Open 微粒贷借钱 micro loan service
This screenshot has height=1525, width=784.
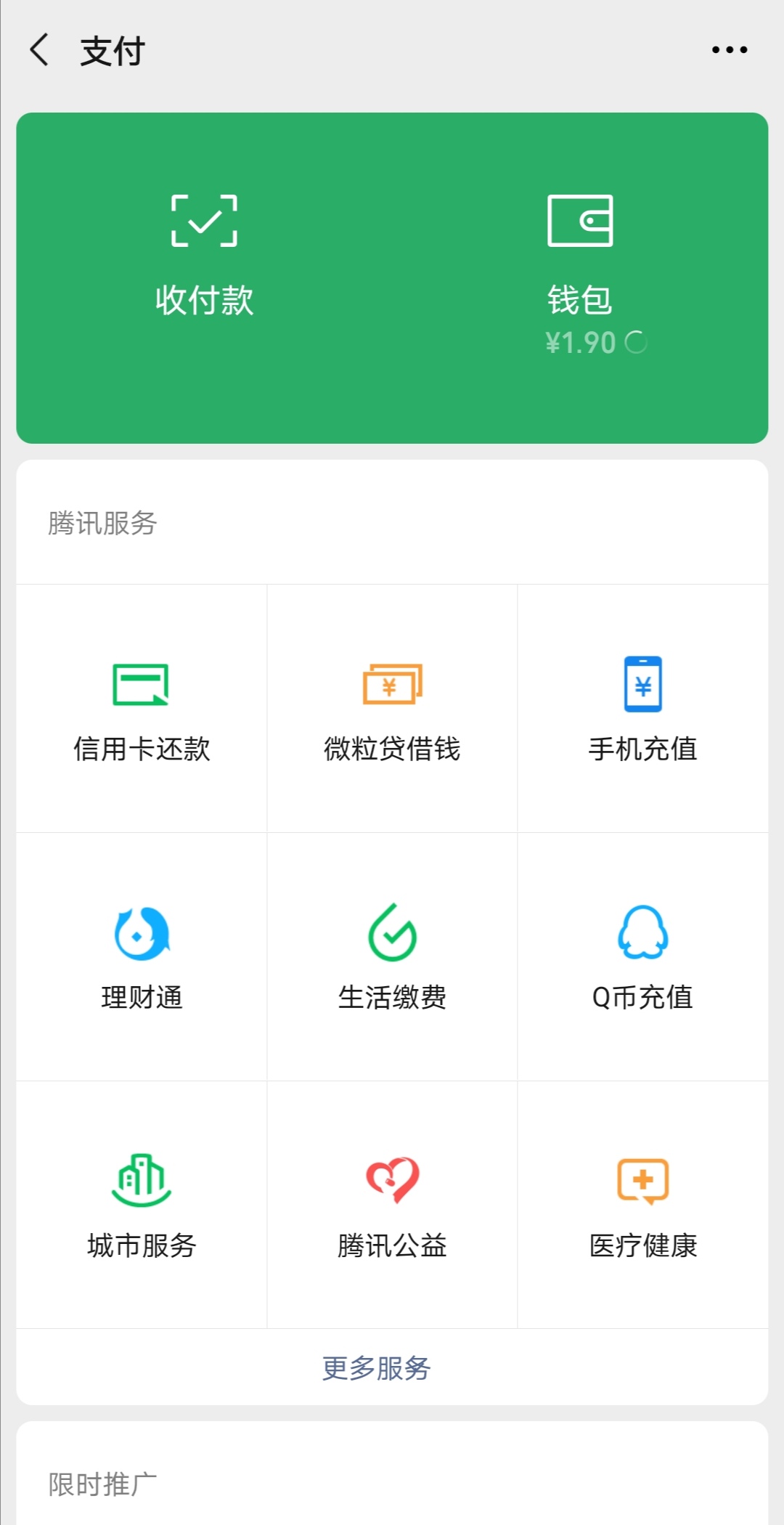coord(391,708)
